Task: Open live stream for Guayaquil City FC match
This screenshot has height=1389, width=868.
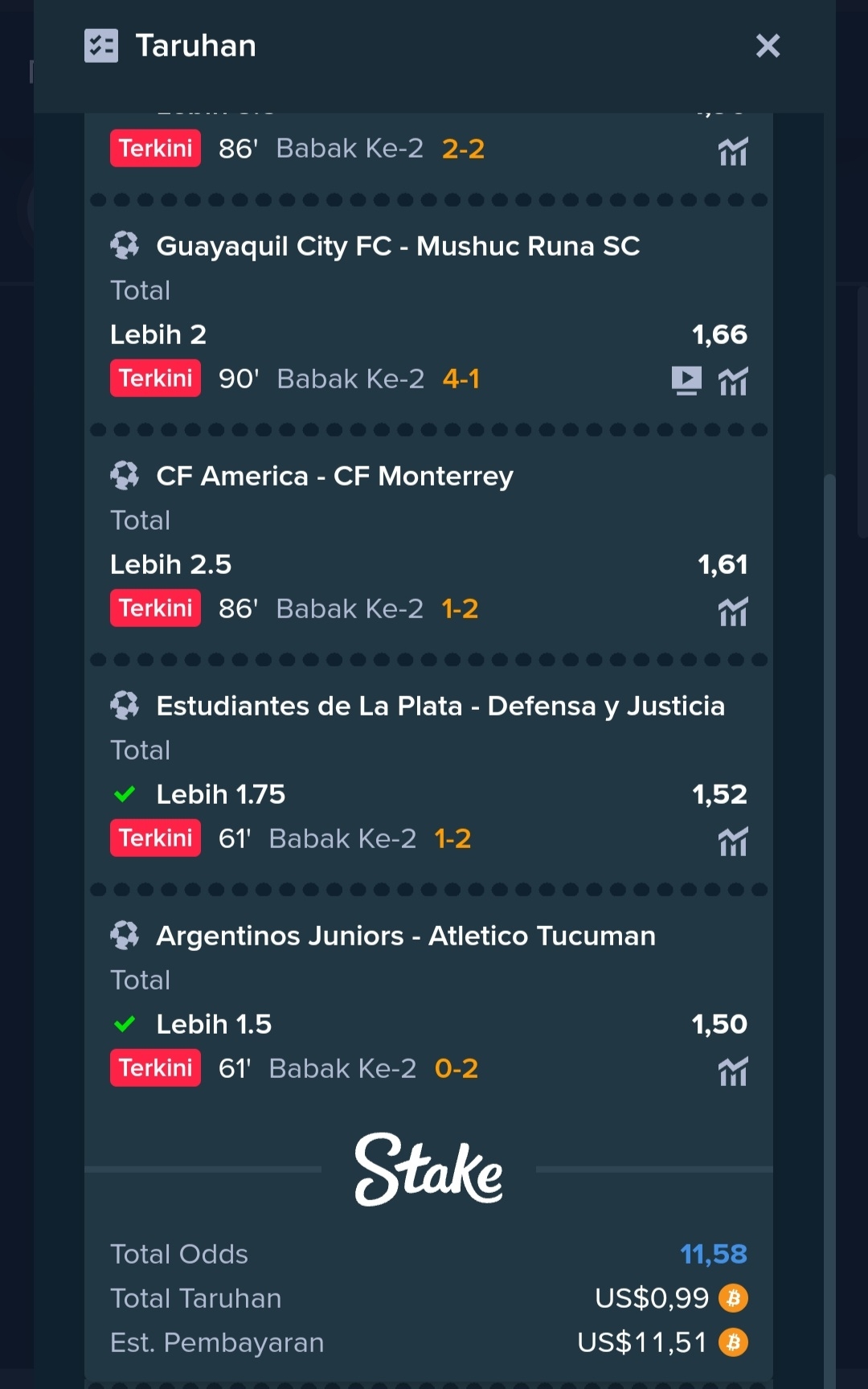Action: click(686, 381)
